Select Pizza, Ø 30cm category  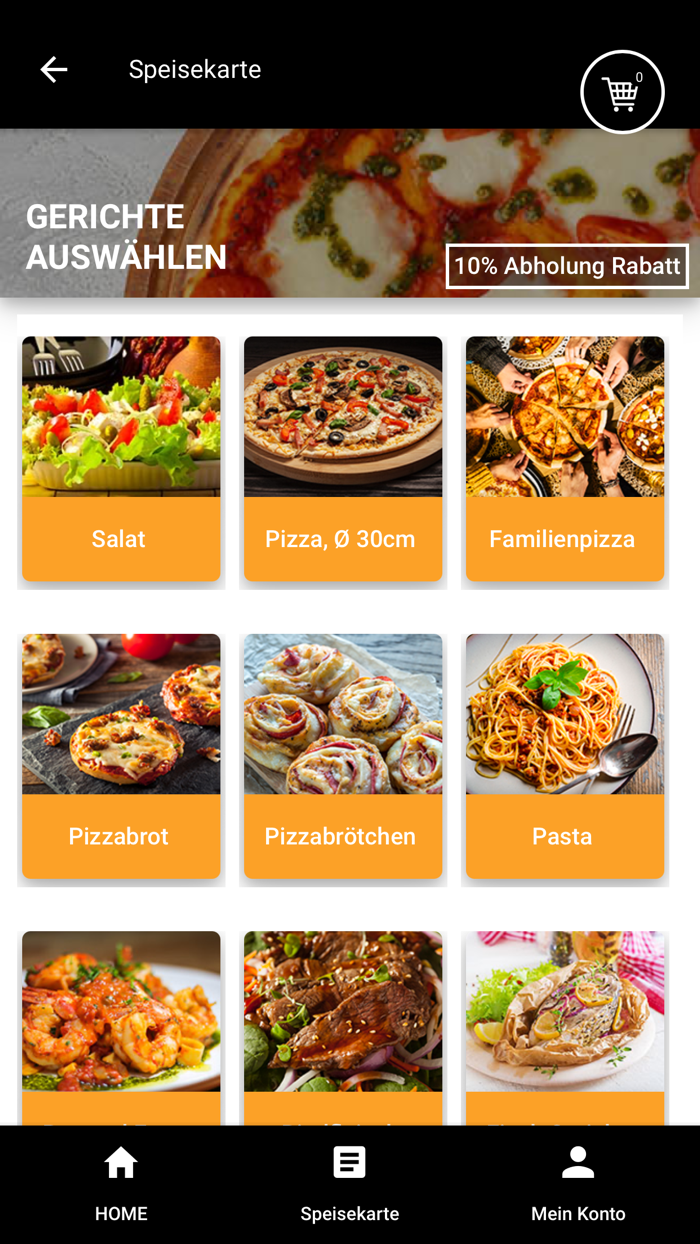[x=343, y=459]
